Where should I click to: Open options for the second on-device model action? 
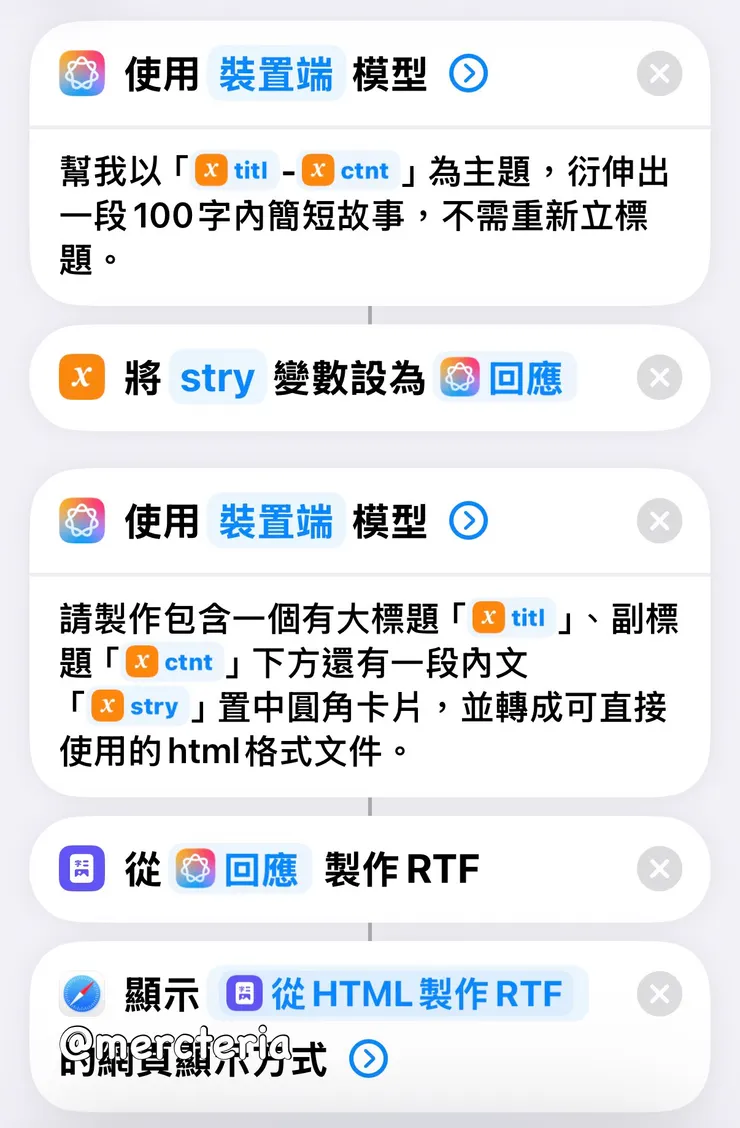point(468,521)
